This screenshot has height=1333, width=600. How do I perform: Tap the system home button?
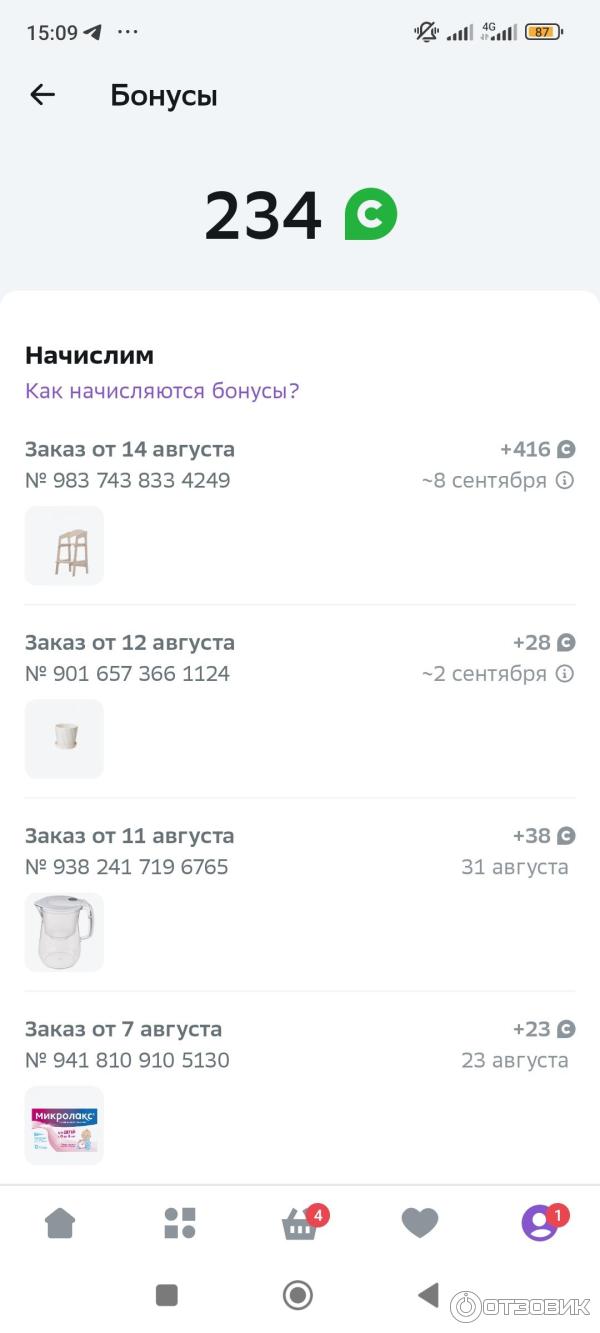[x=298, y=1296]
